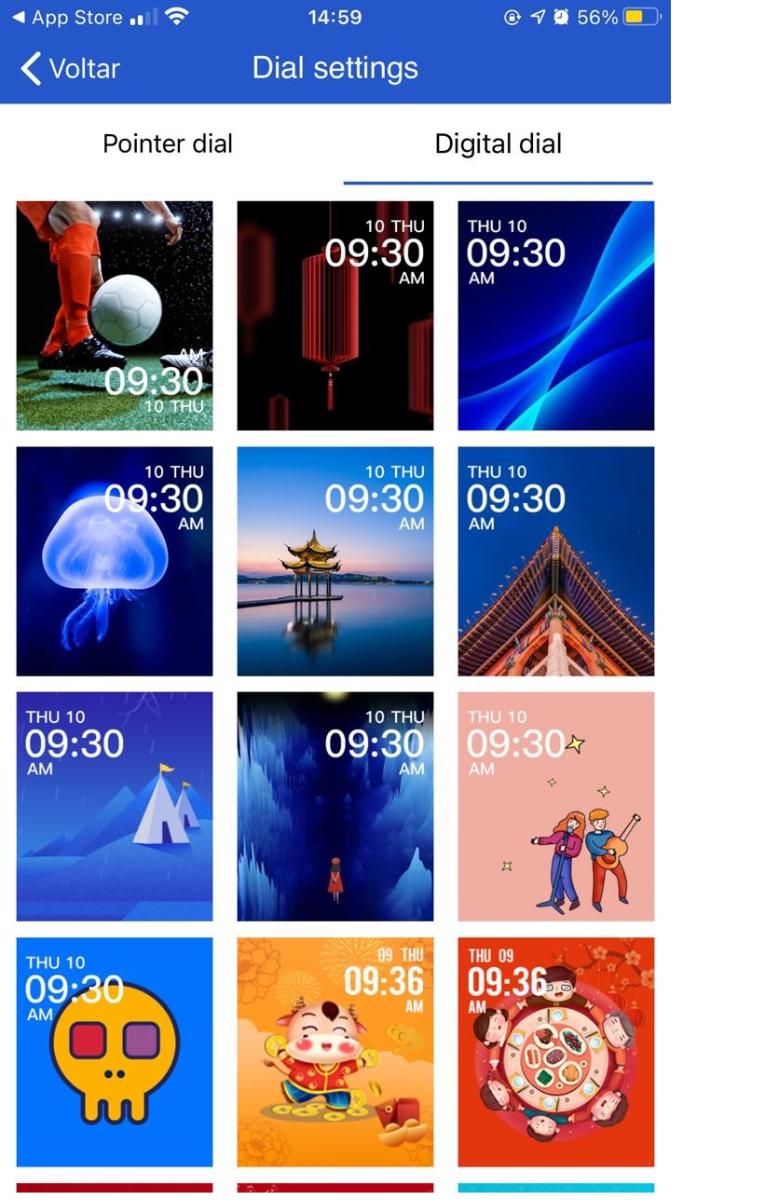Viewport: 779px width, 1200px height.
Task: Switch to the Pointer dial tab
Action: 167,143
